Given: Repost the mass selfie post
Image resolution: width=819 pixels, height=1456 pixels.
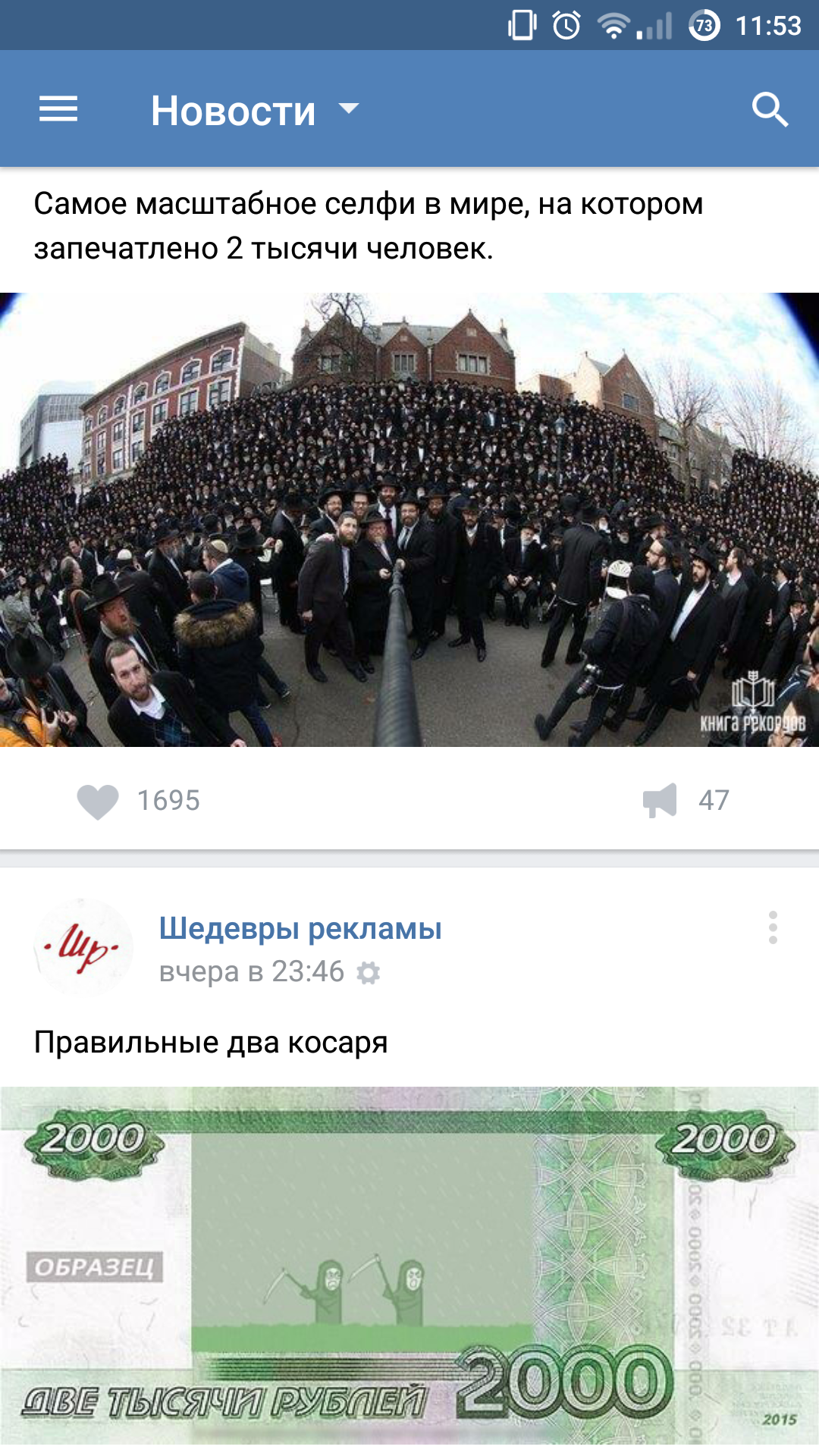Looking at the screenshot, I should 660,801.
